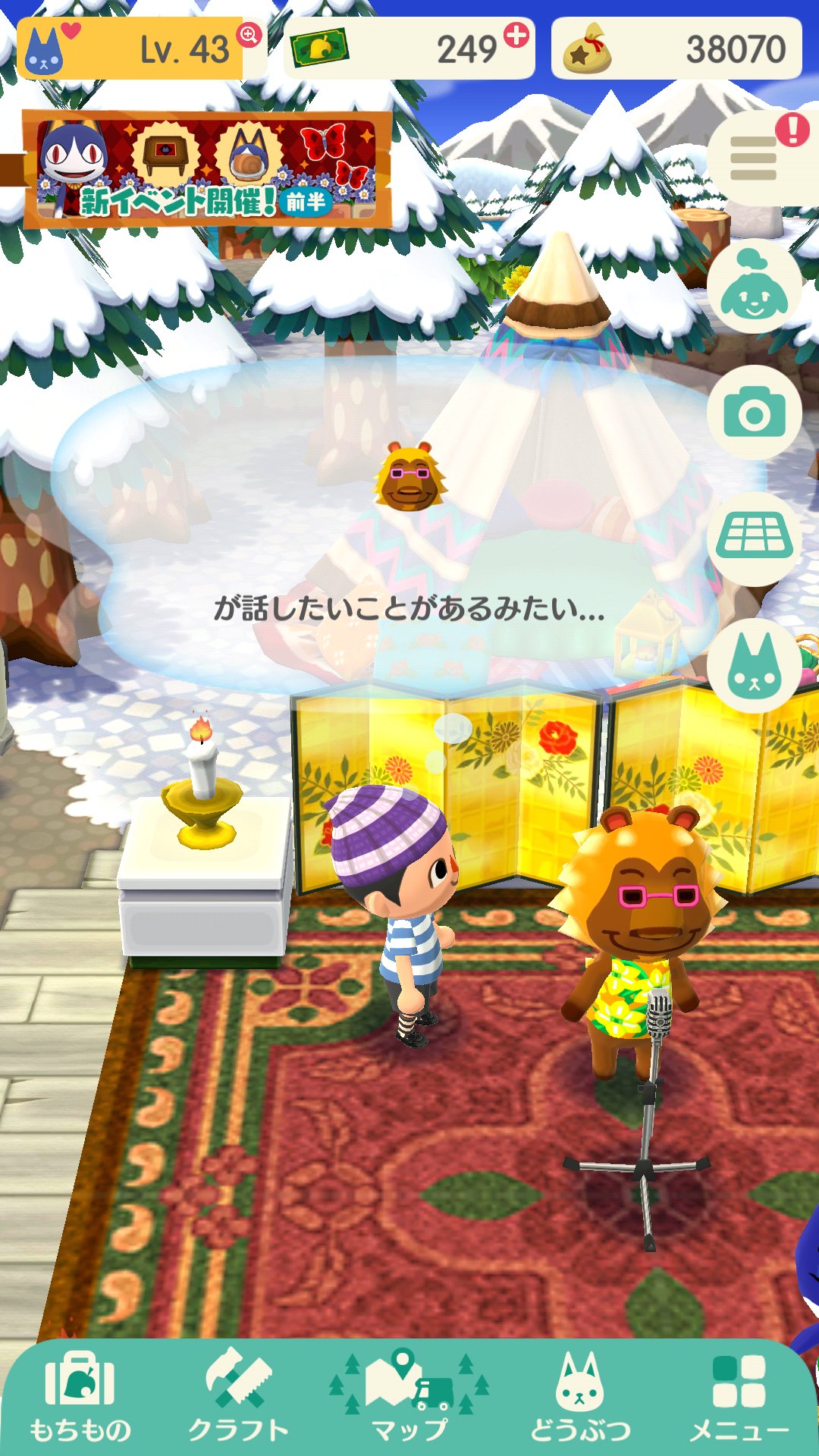The width and height of the screenshot is (819, 1456).
Task: Add more Leaf Tickets with plus icon
Action: click(516, 36)
